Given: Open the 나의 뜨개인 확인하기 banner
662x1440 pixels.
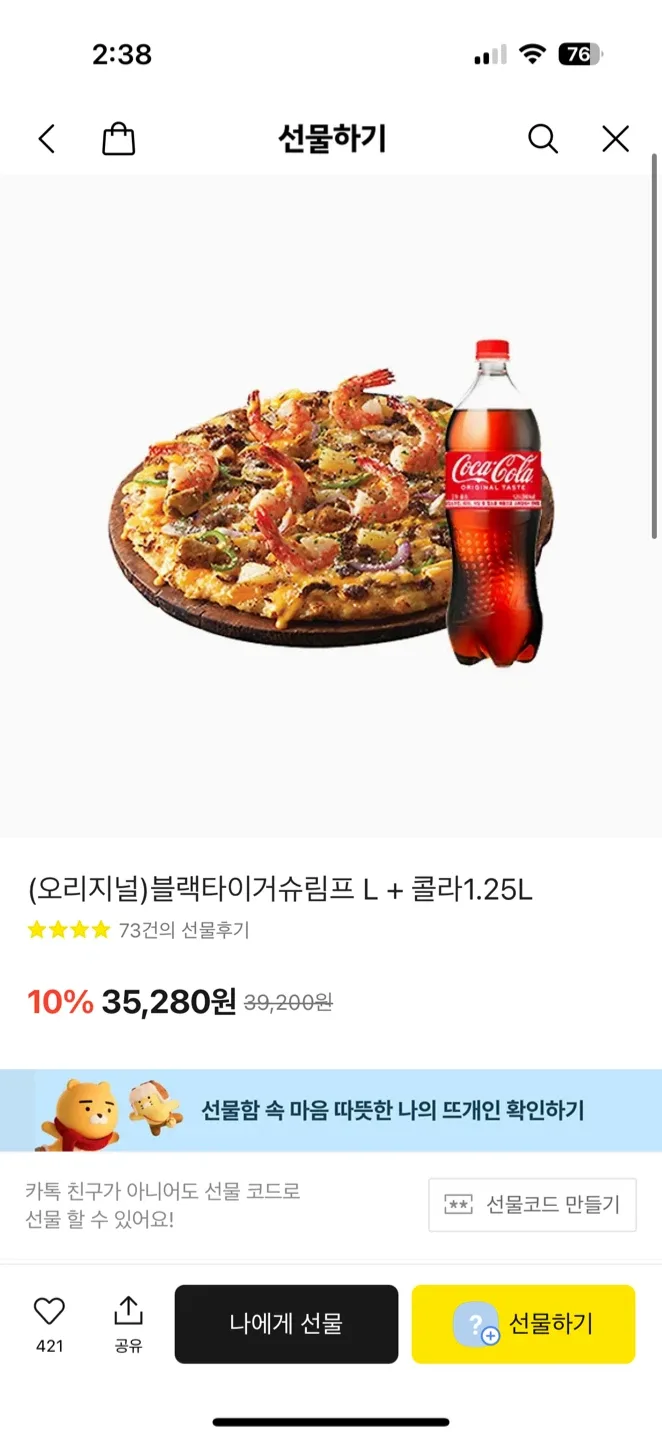Looking at the screenshot, I should tap(330, 1110).
